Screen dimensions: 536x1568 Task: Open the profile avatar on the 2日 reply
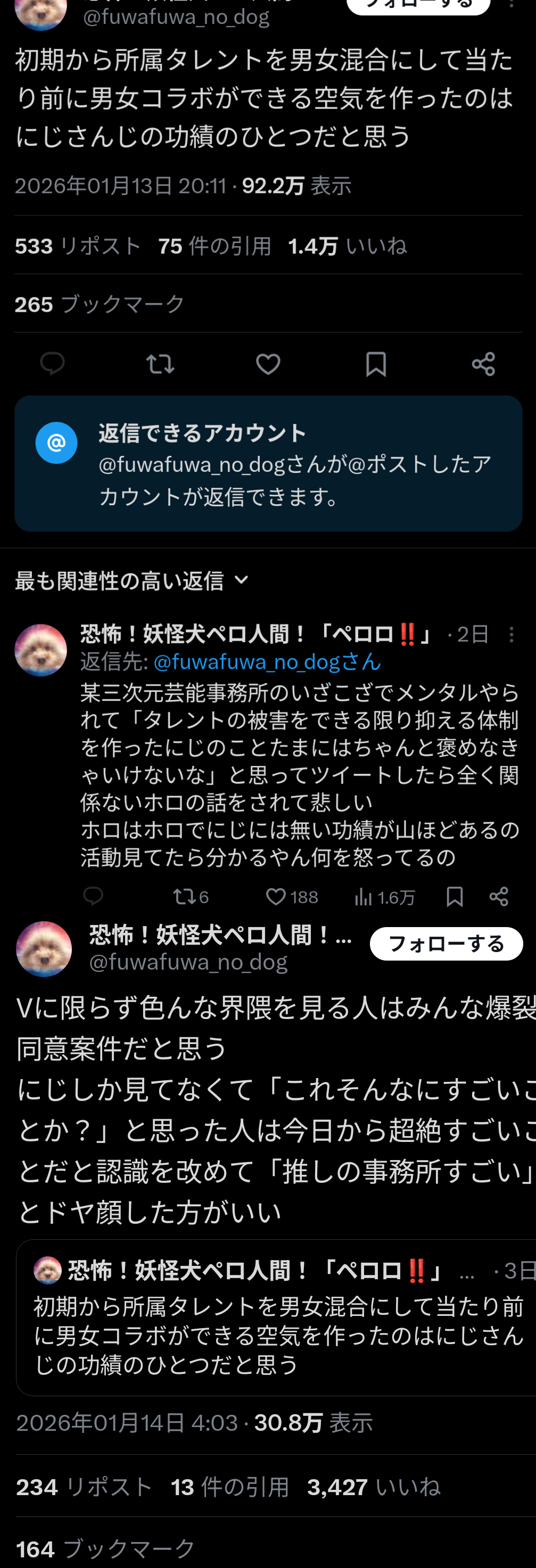(41, 650)
